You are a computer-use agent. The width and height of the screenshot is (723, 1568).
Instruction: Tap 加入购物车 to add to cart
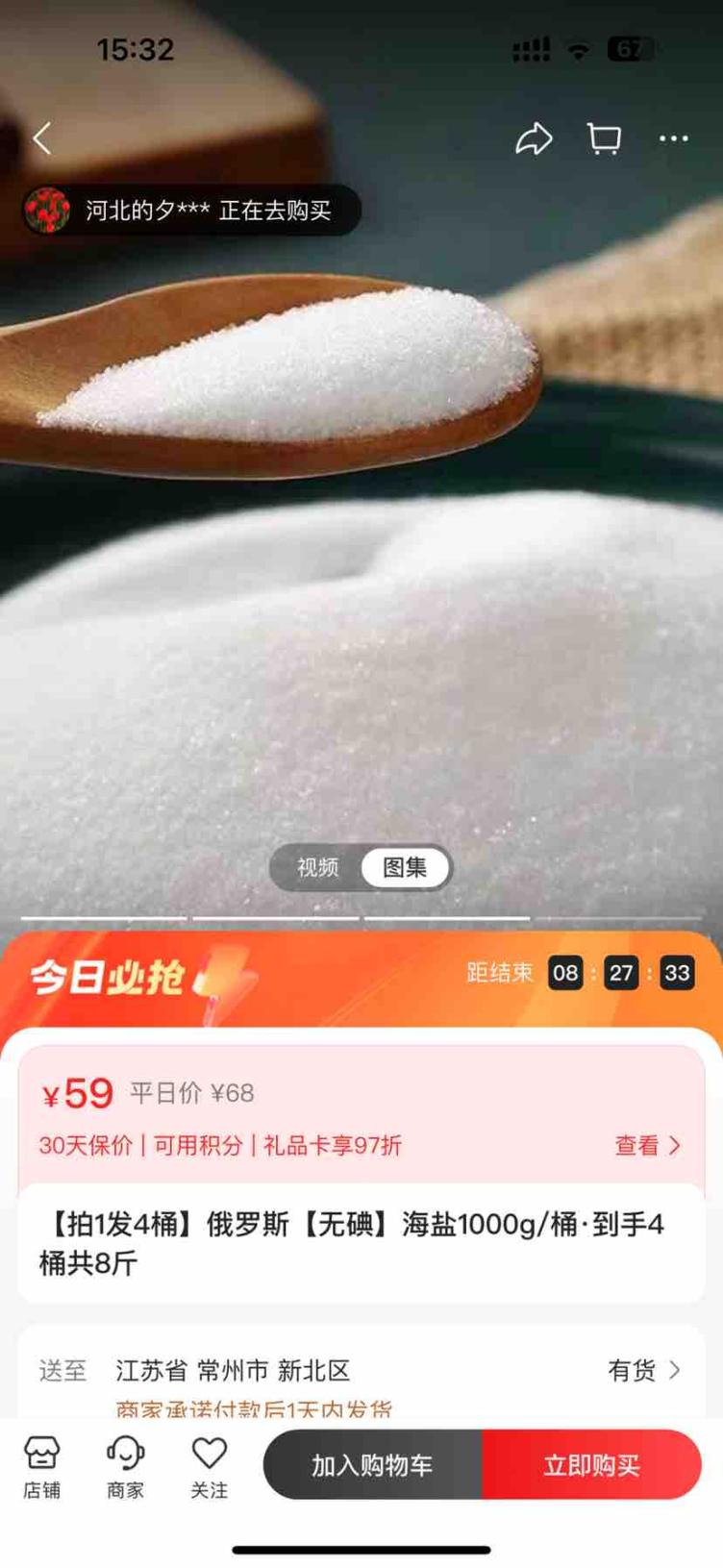point(373,1465)
